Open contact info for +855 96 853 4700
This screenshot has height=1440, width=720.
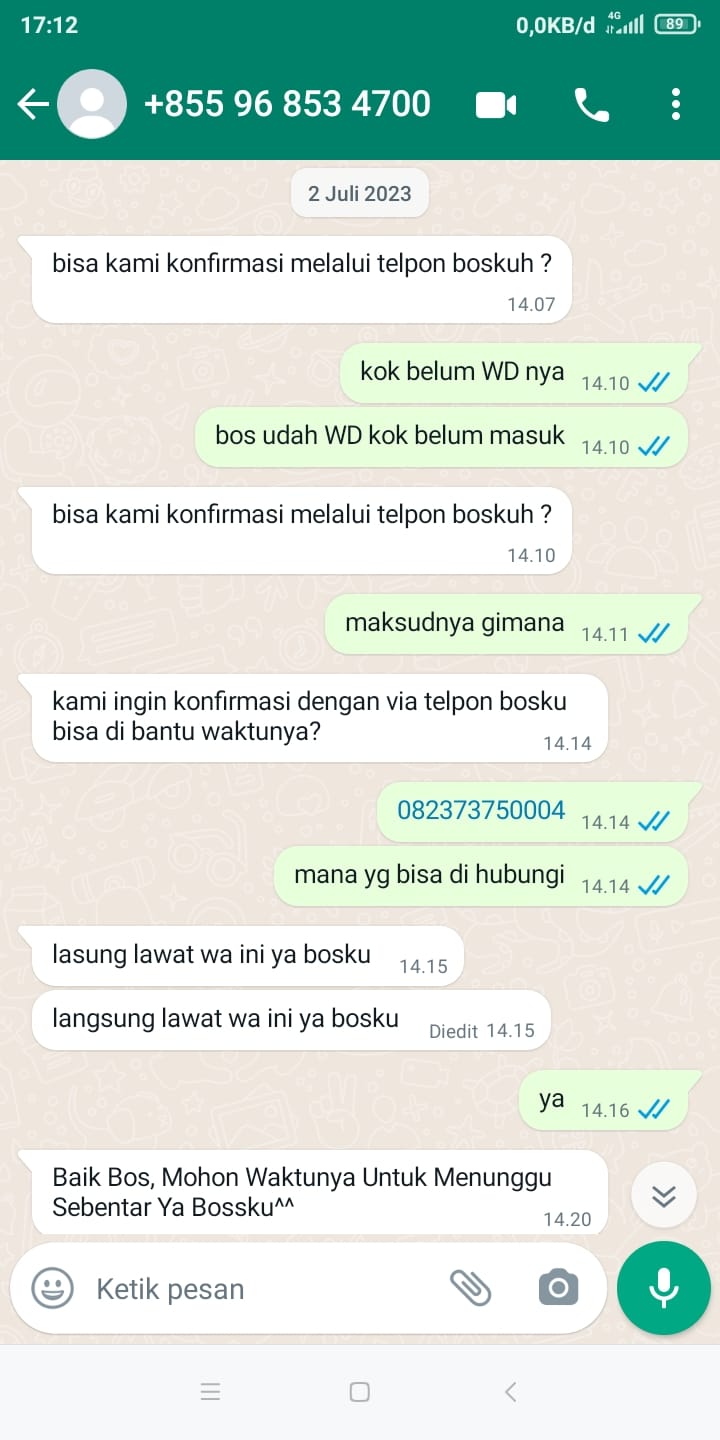pos(287,104)
